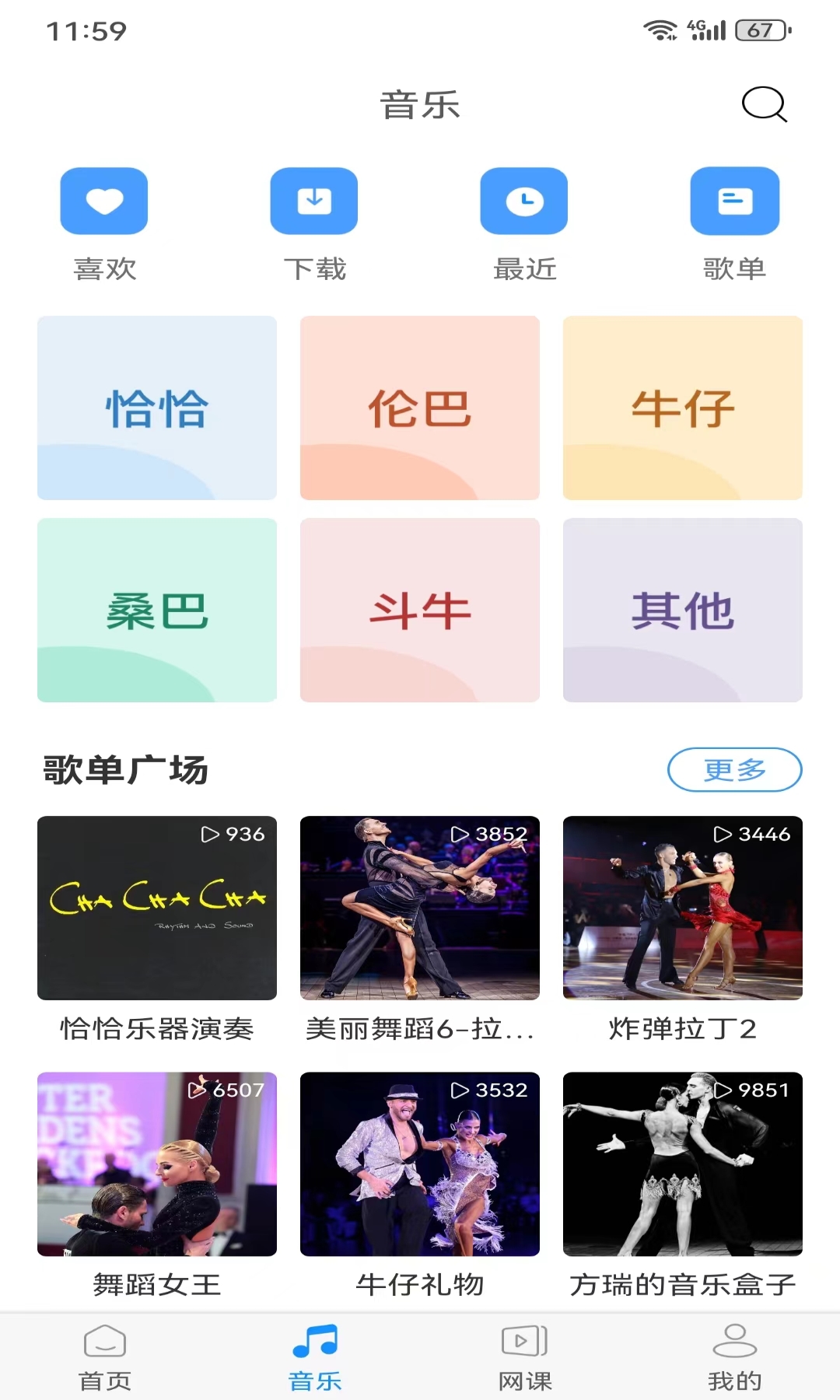Open 最近 recently played
Image resolution: width=840 pixels, height=1400 pixels.
[x=523, y=201]
